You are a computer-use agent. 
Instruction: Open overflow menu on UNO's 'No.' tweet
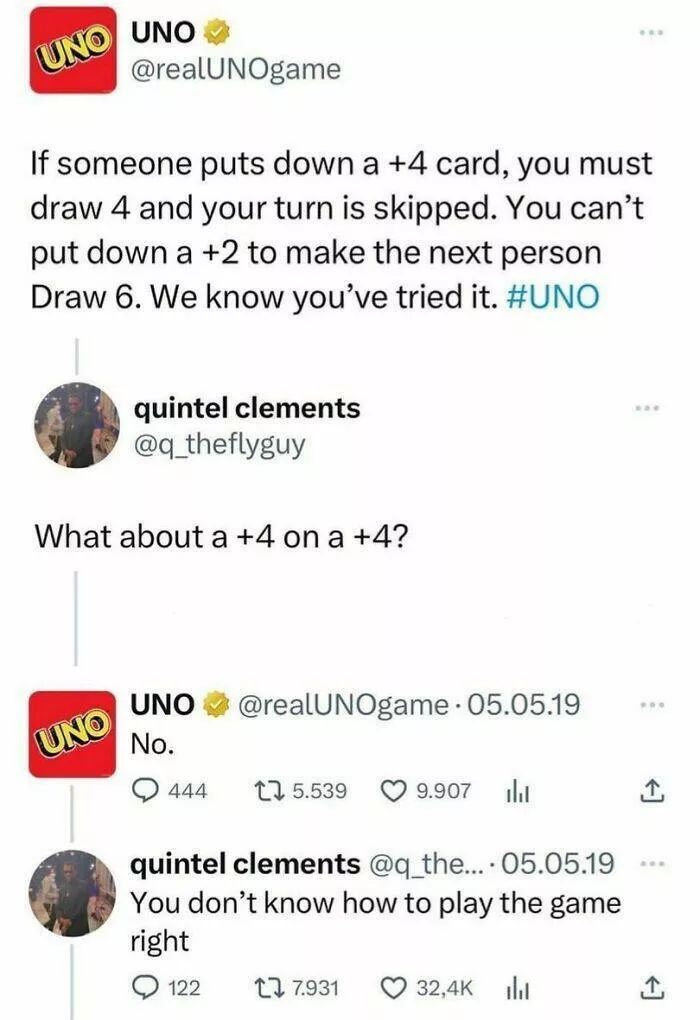[x=652, y=705]
